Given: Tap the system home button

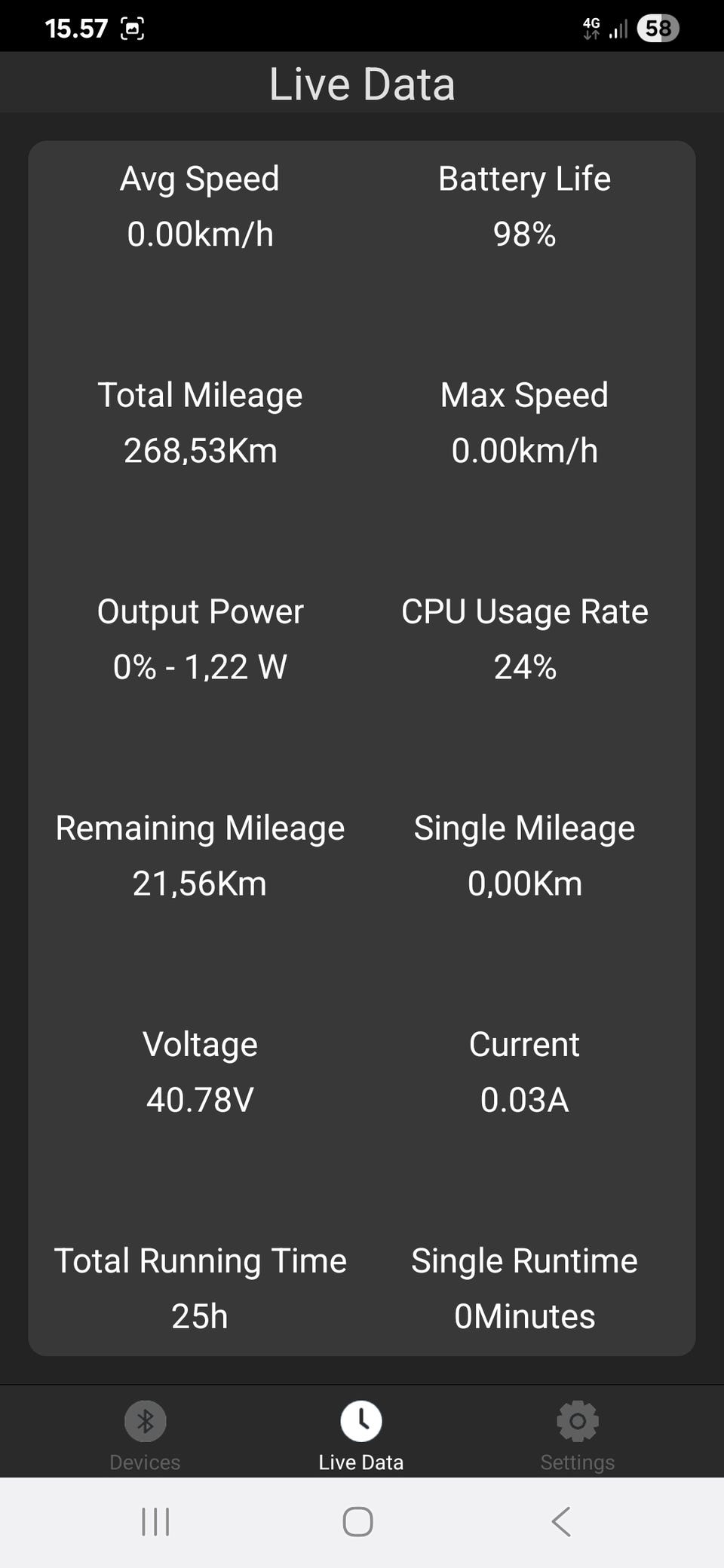Looking at the screenshot, I should click(x=358, y=1521).
